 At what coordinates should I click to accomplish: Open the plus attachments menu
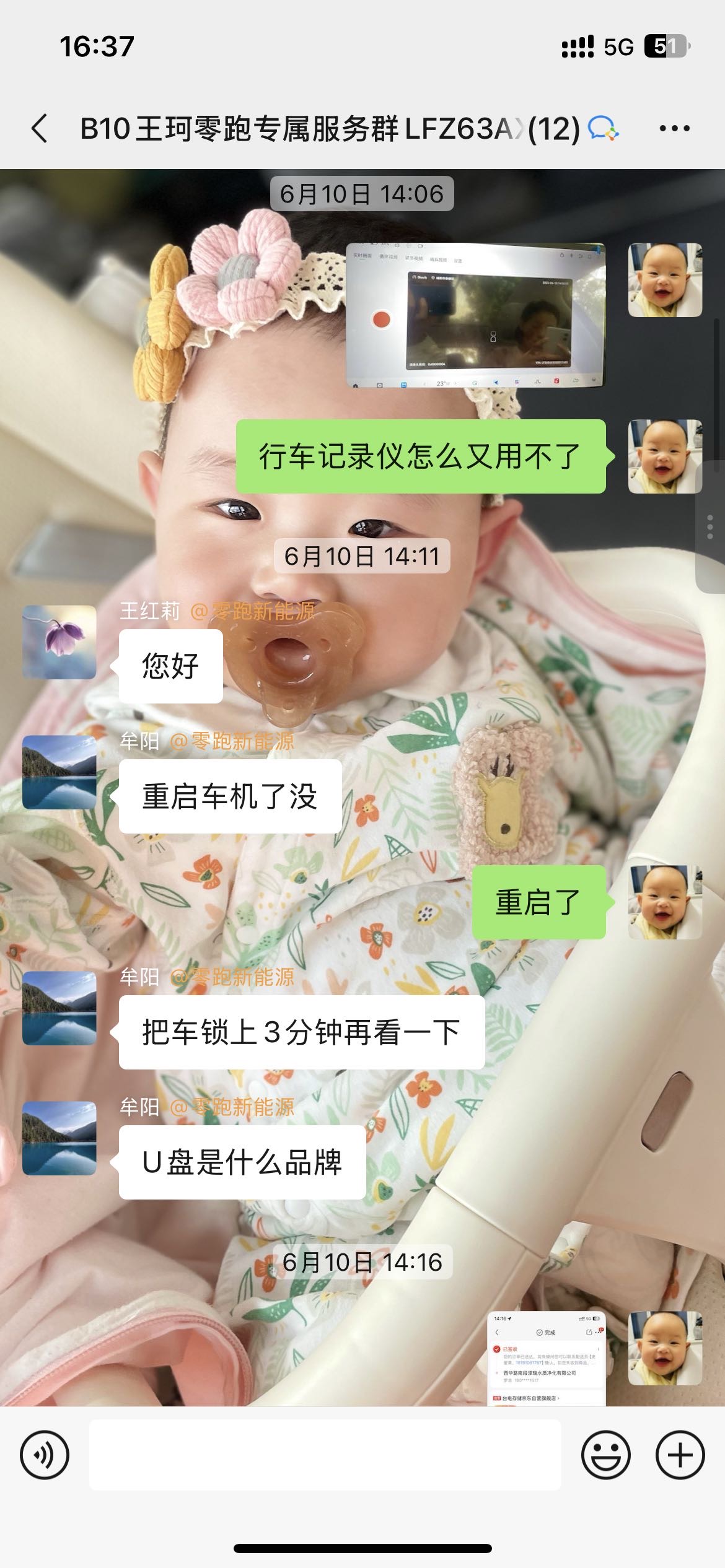tap(680, 1455)
